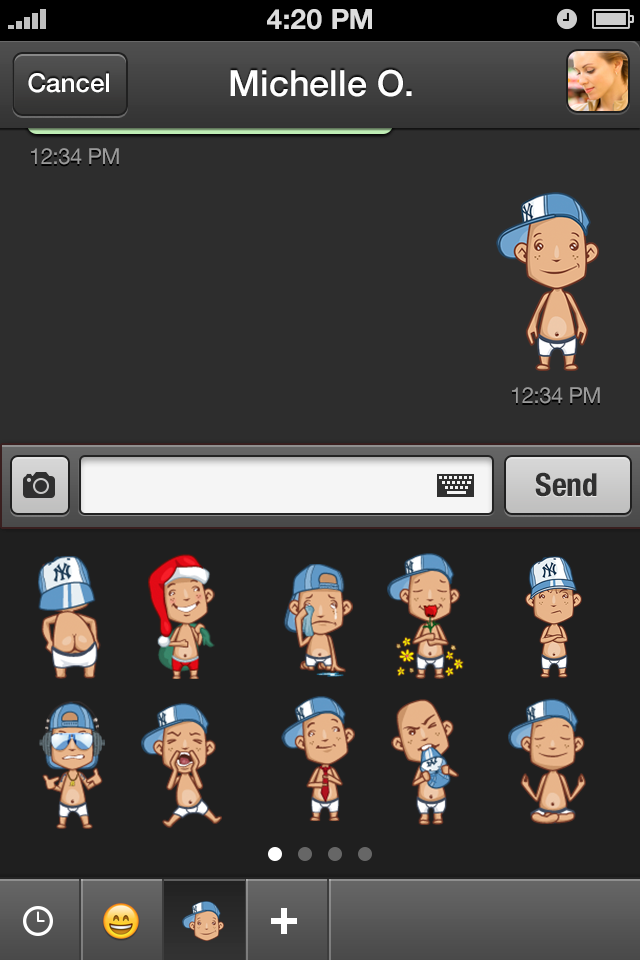Switch to the keyboard input

(455, 485)
